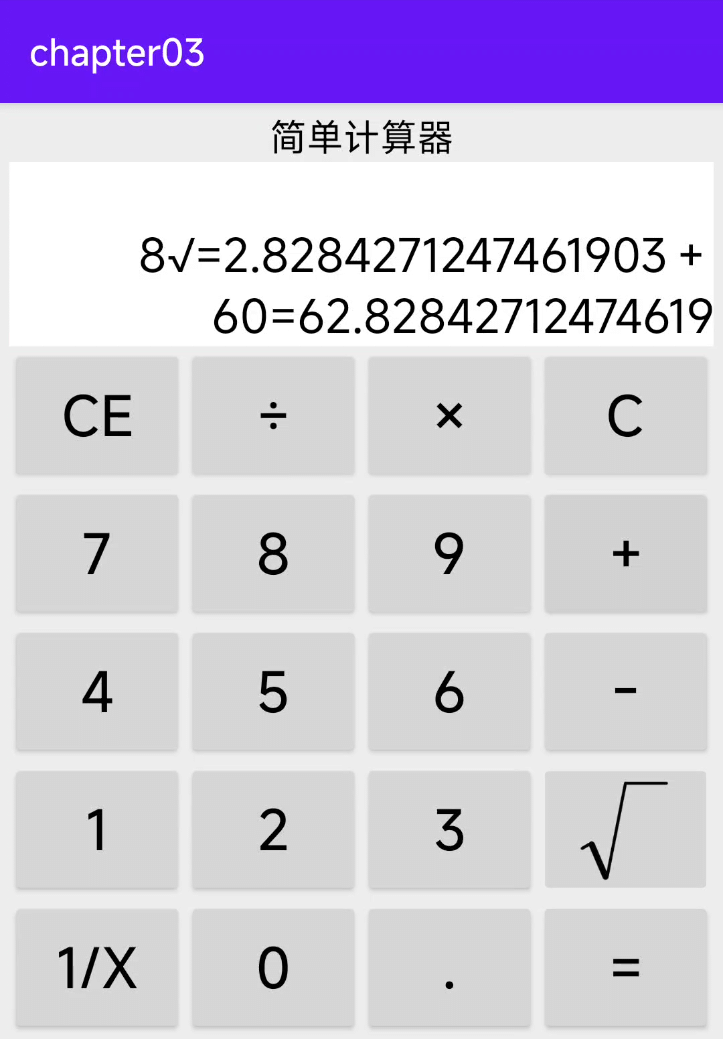
Task: Select the division operator
Action: [273, 415]
